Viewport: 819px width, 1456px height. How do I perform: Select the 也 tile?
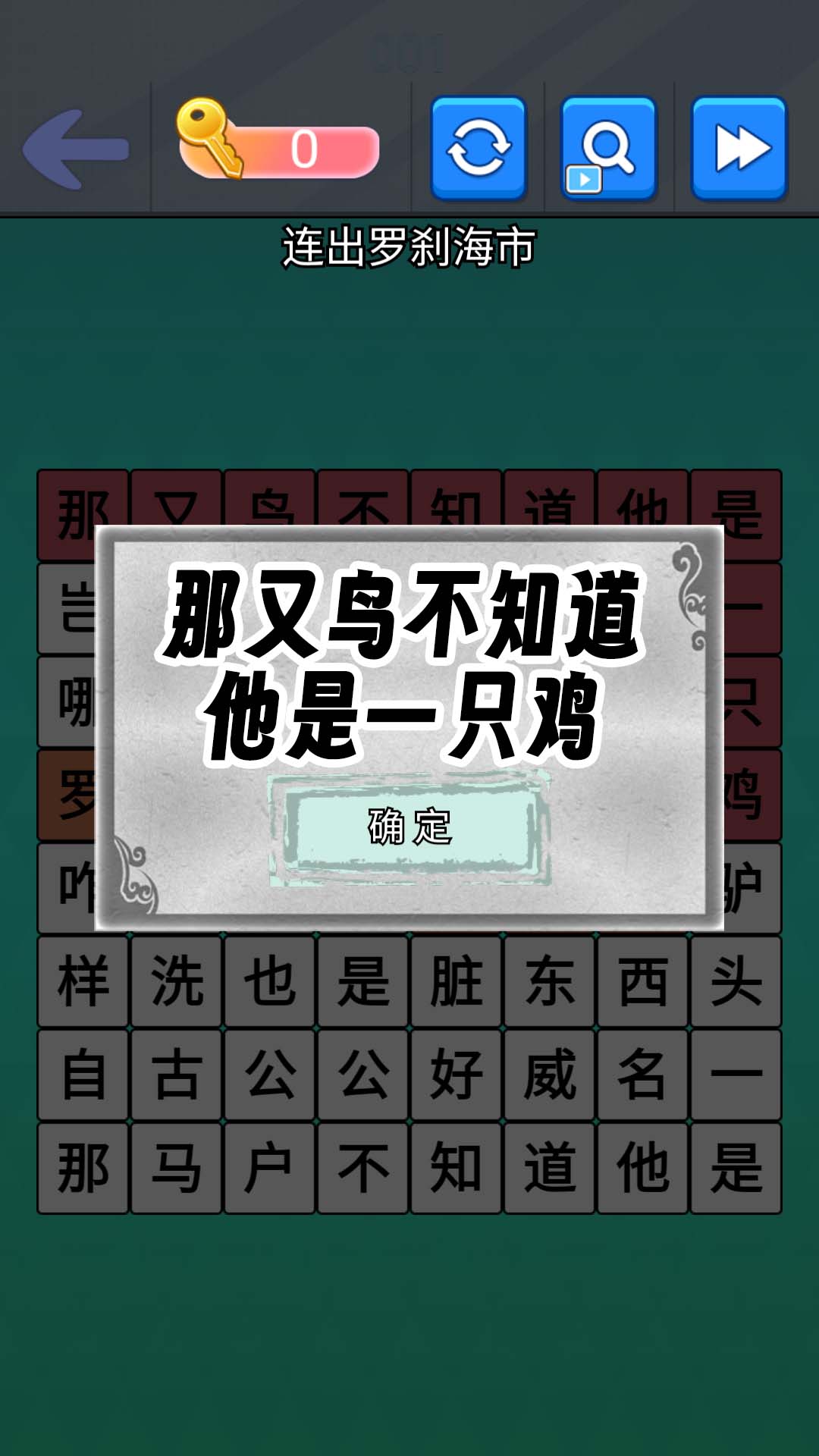coord(270,981)
